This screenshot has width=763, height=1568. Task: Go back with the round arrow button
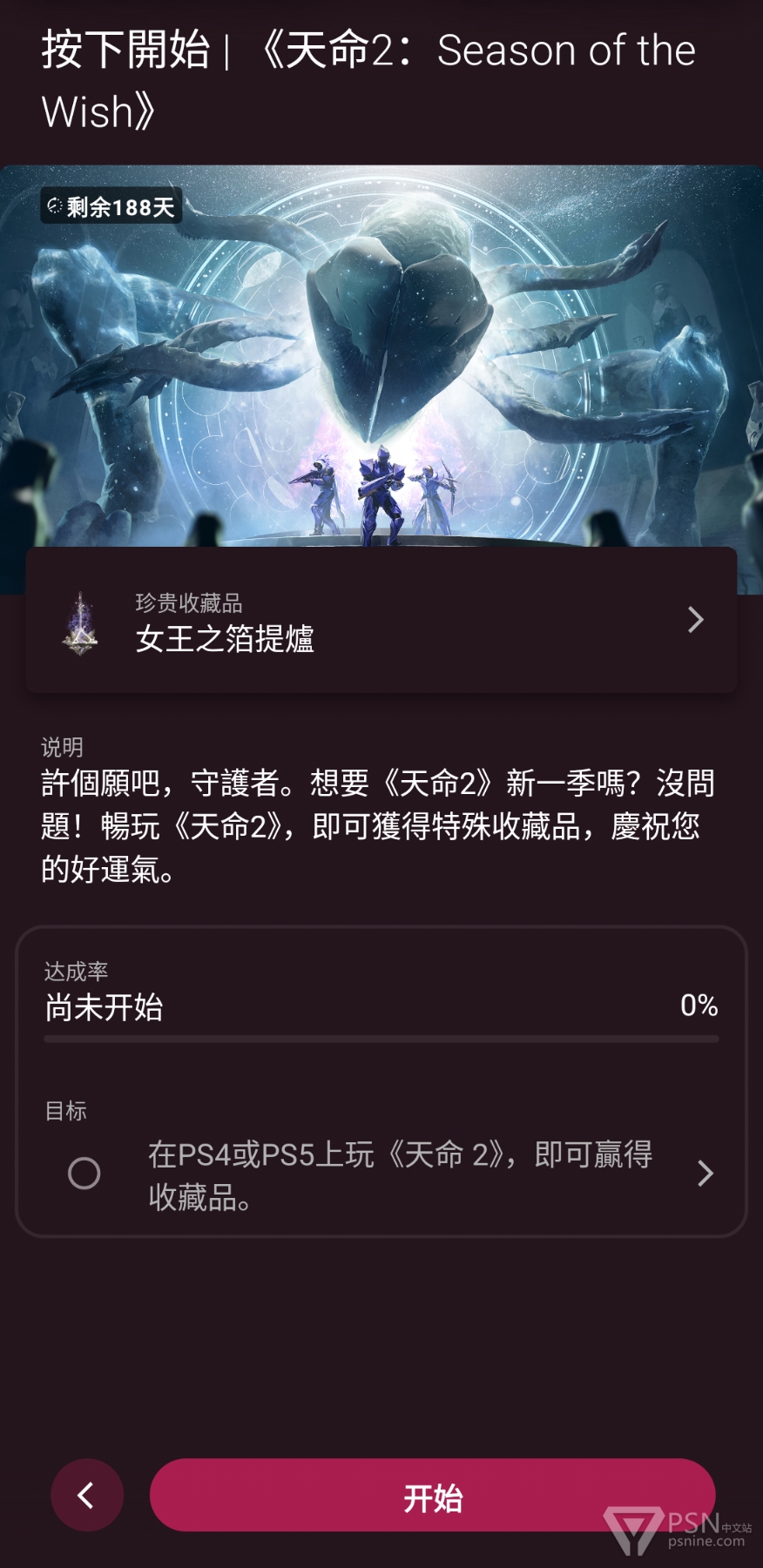pos(87,1495)
